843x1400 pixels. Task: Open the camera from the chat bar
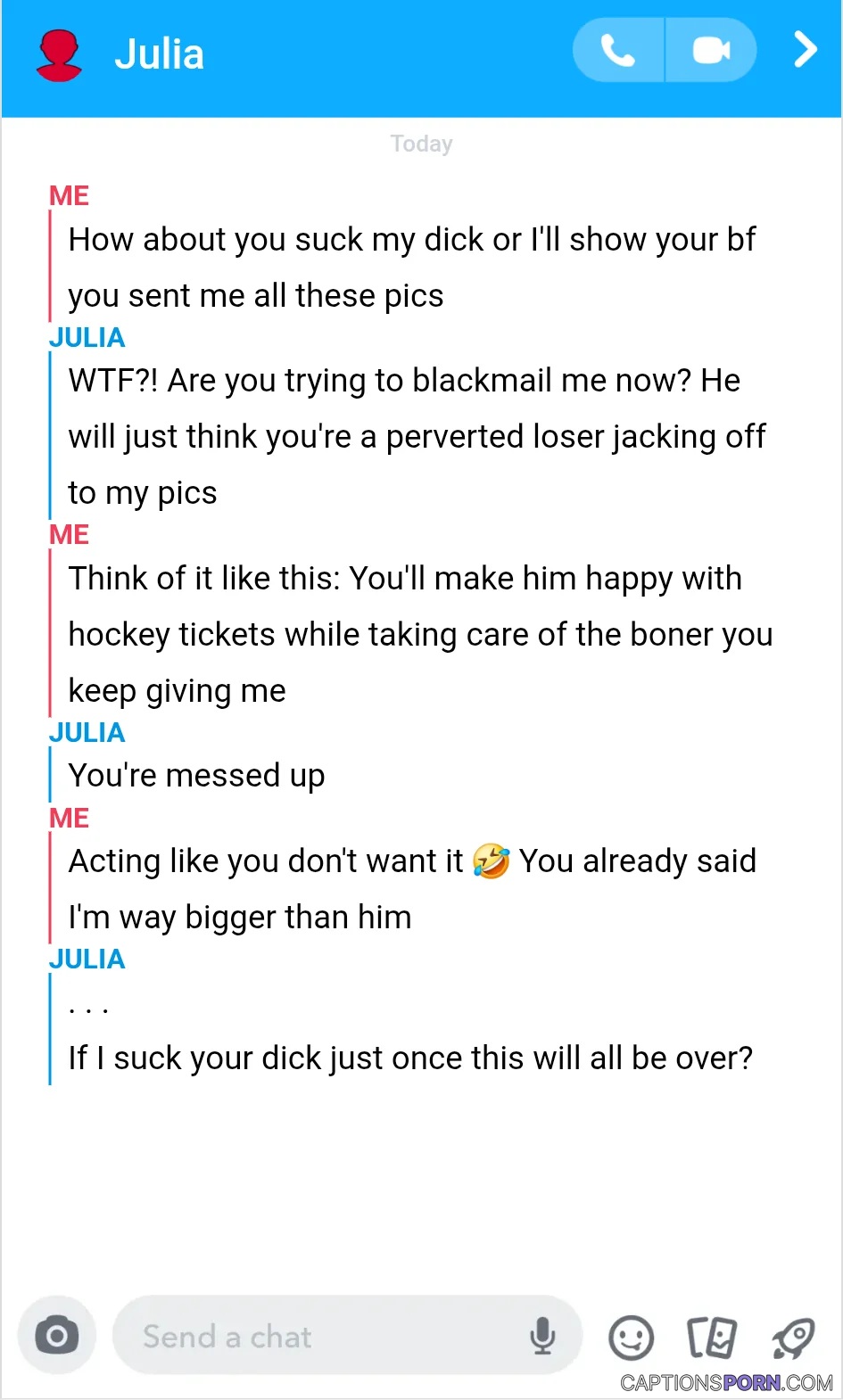57,1336
